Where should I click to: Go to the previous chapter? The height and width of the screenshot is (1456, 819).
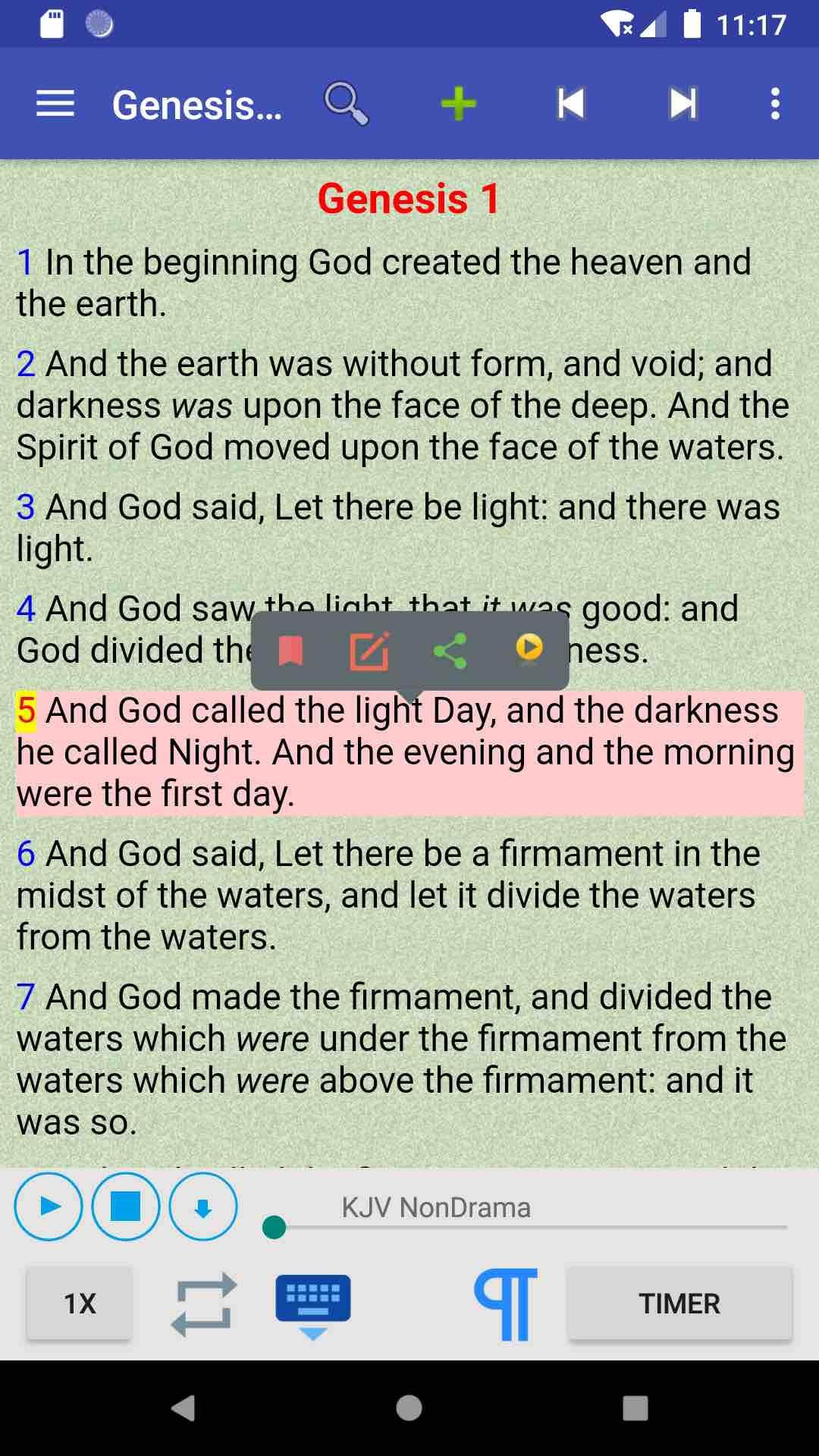pyautogui.click(x=571, y=104)
